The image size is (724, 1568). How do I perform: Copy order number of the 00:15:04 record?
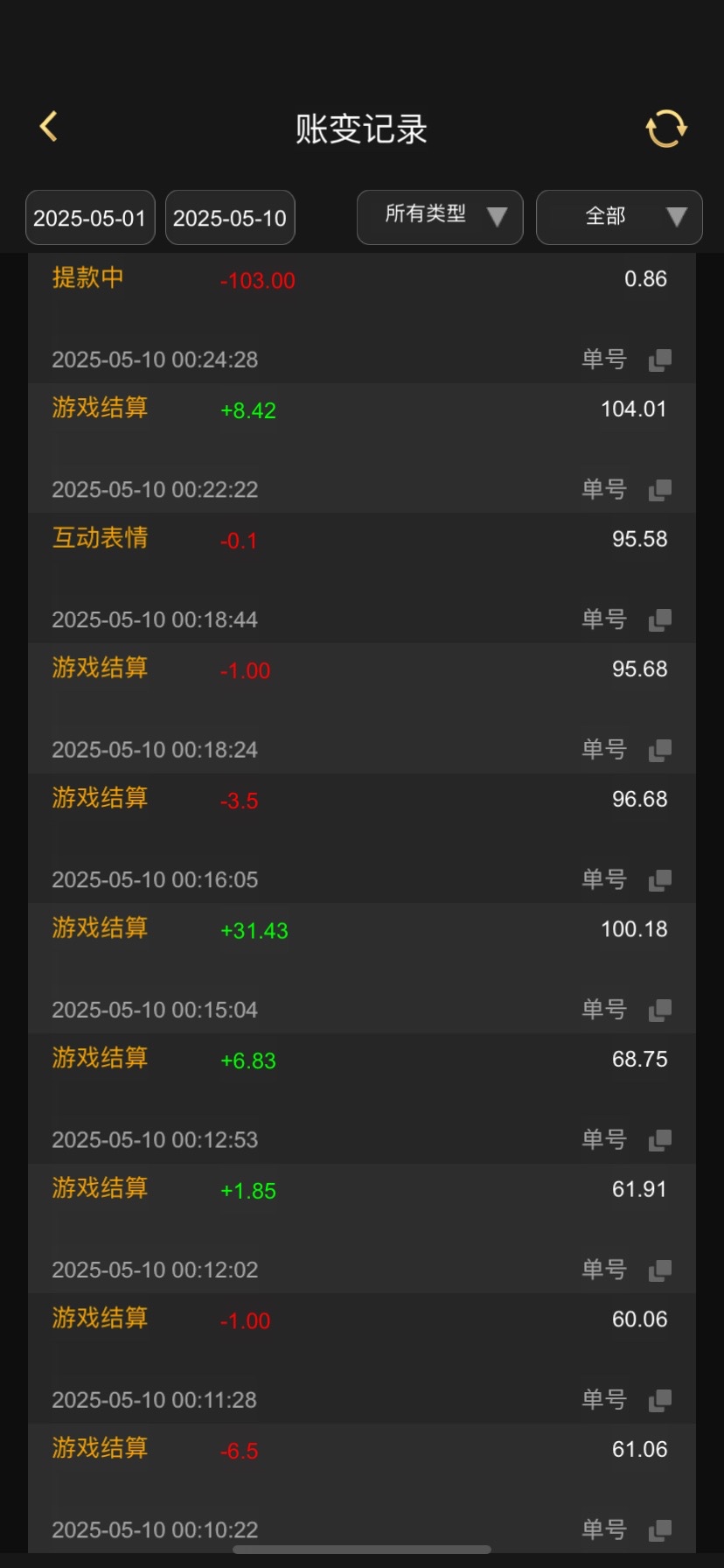pyautogui.click(x=660, y=1011)
